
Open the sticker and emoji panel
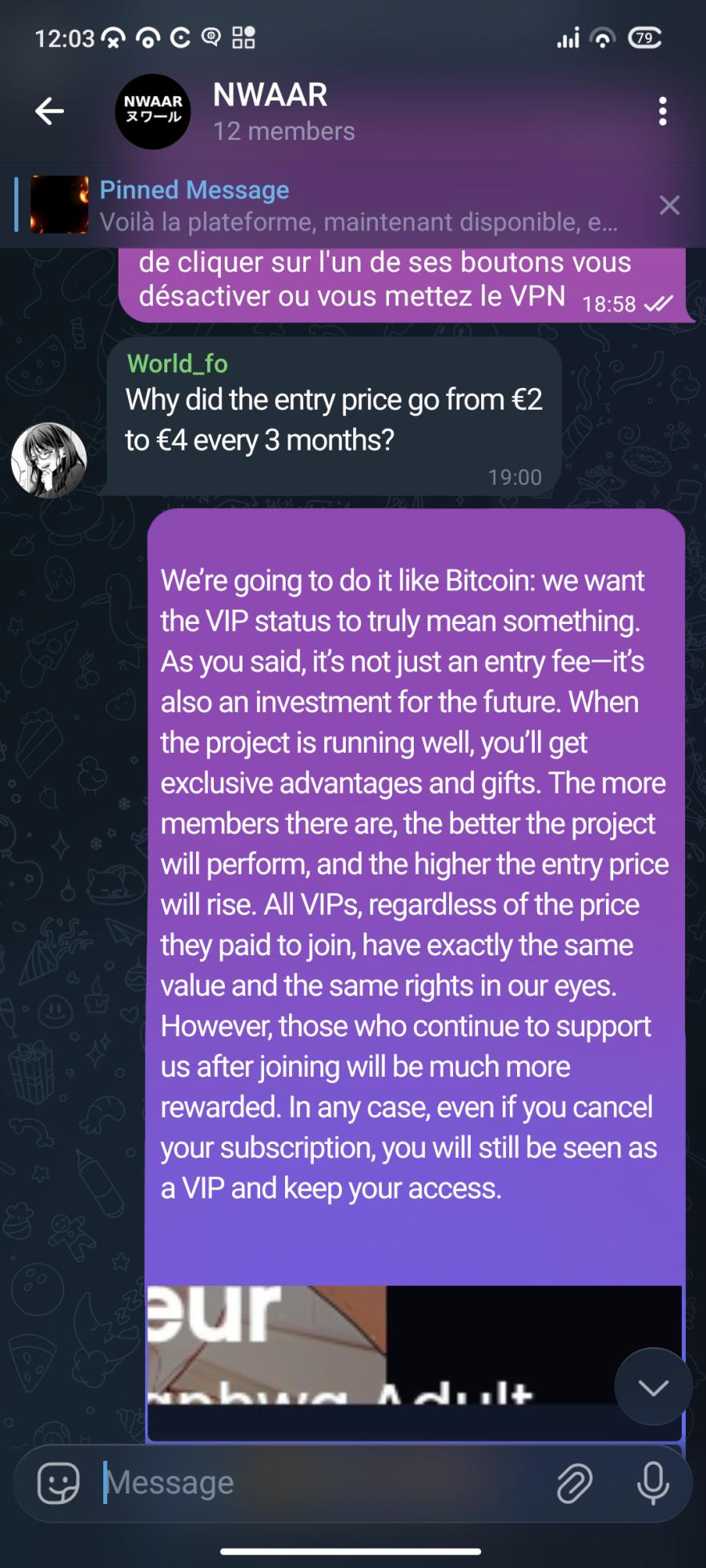pyautogui.click(x=58, y=1483)
